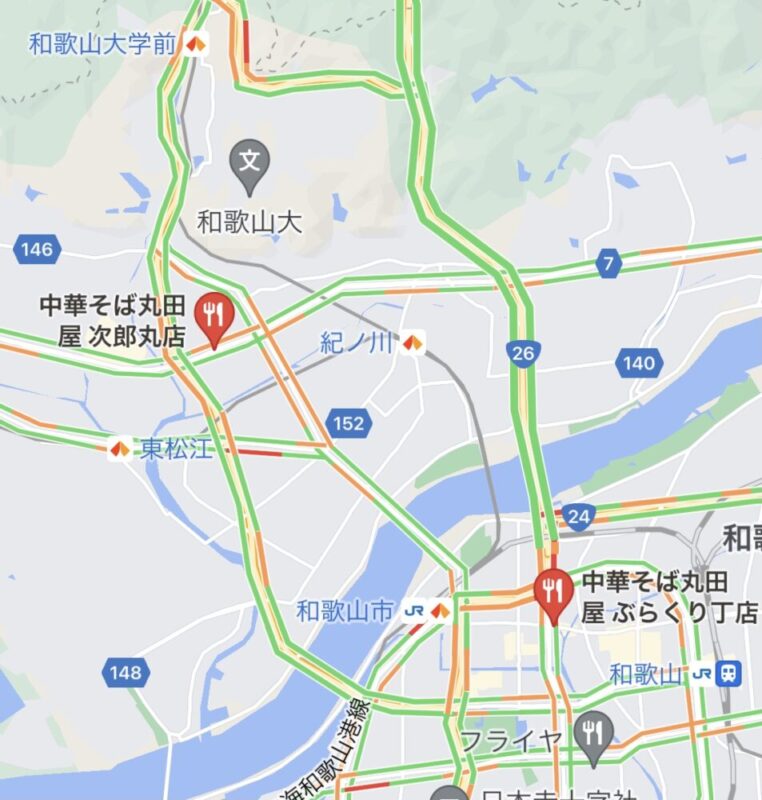Tap the 和歌山大学前 station icon
The height and width of the screenshot is (800, 762).
[196, 44]
